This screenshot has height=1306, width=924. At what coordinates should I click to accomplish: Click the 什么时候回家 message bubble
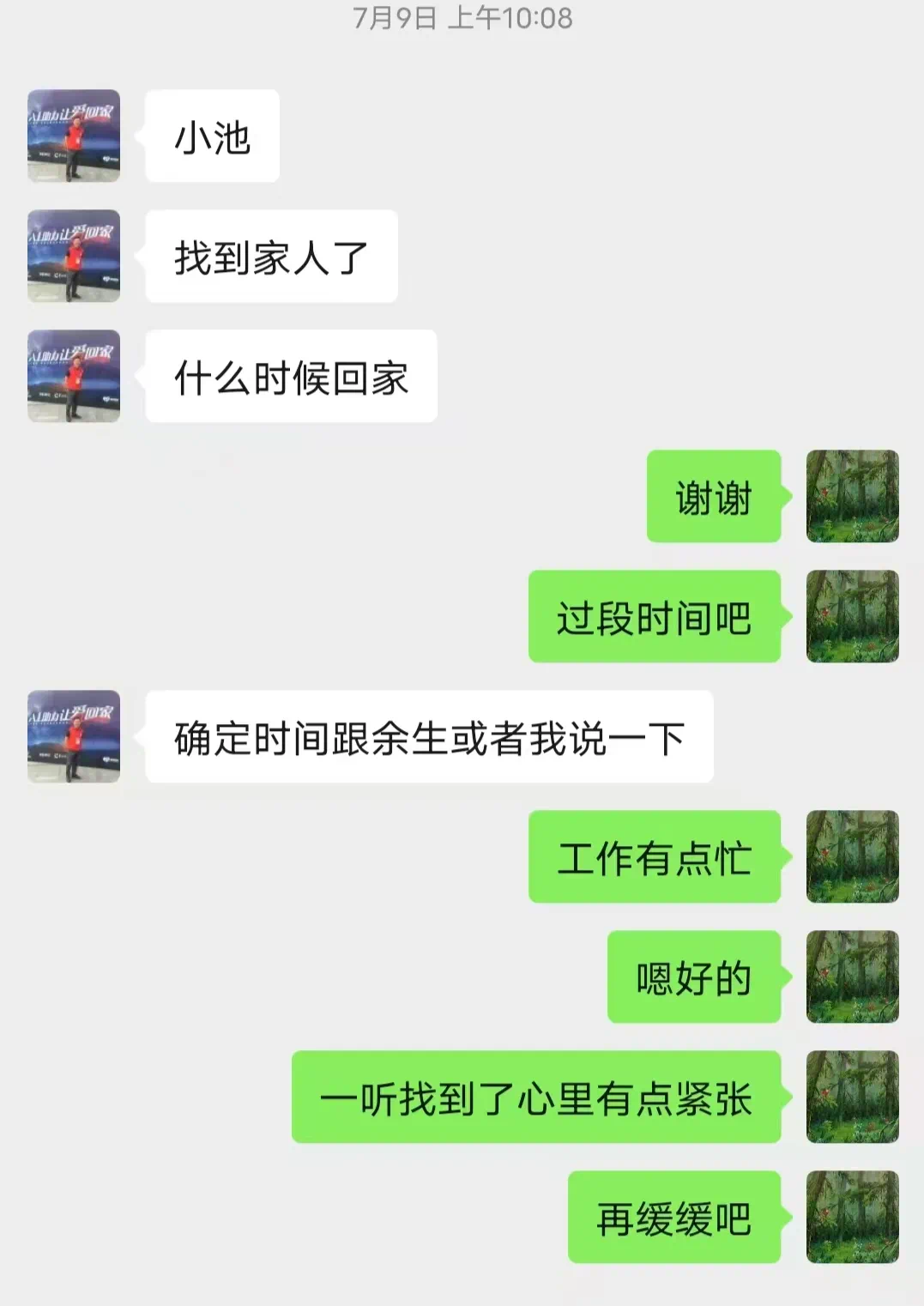[291, 375]
